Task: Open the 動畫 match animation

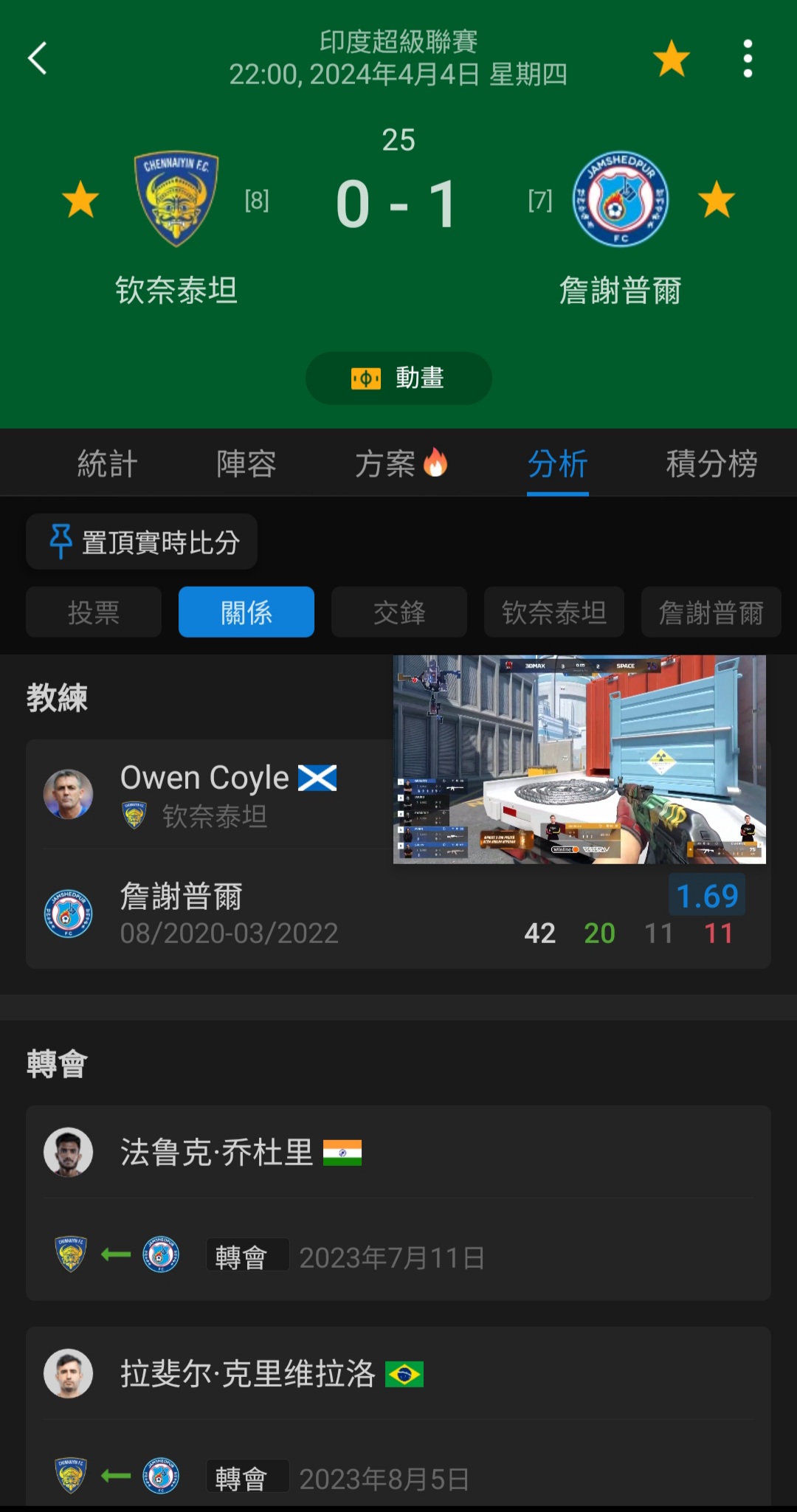Action: point(398,378)
